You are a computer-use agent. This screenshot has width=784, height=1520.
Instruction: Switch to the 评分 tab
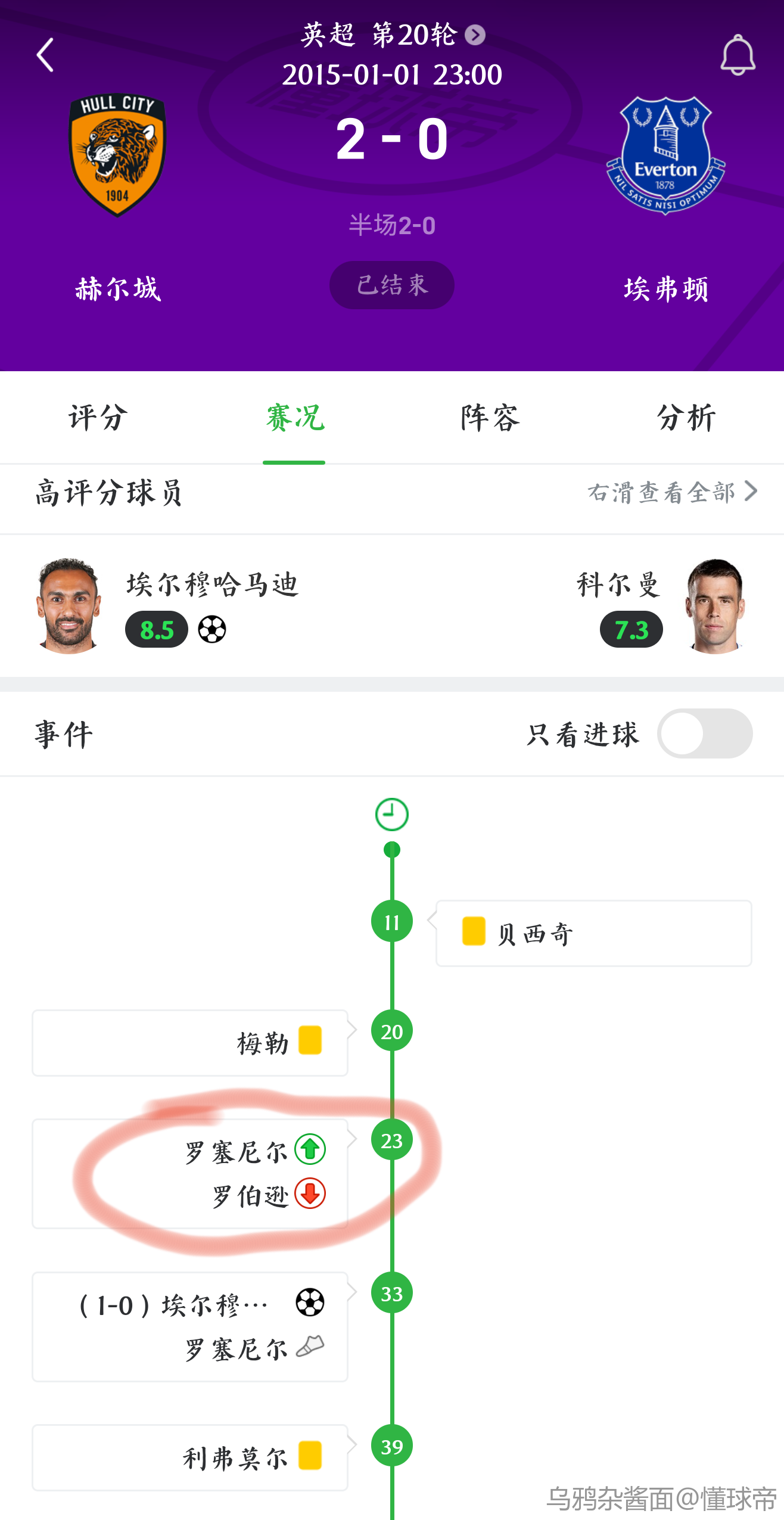(98, 417)
